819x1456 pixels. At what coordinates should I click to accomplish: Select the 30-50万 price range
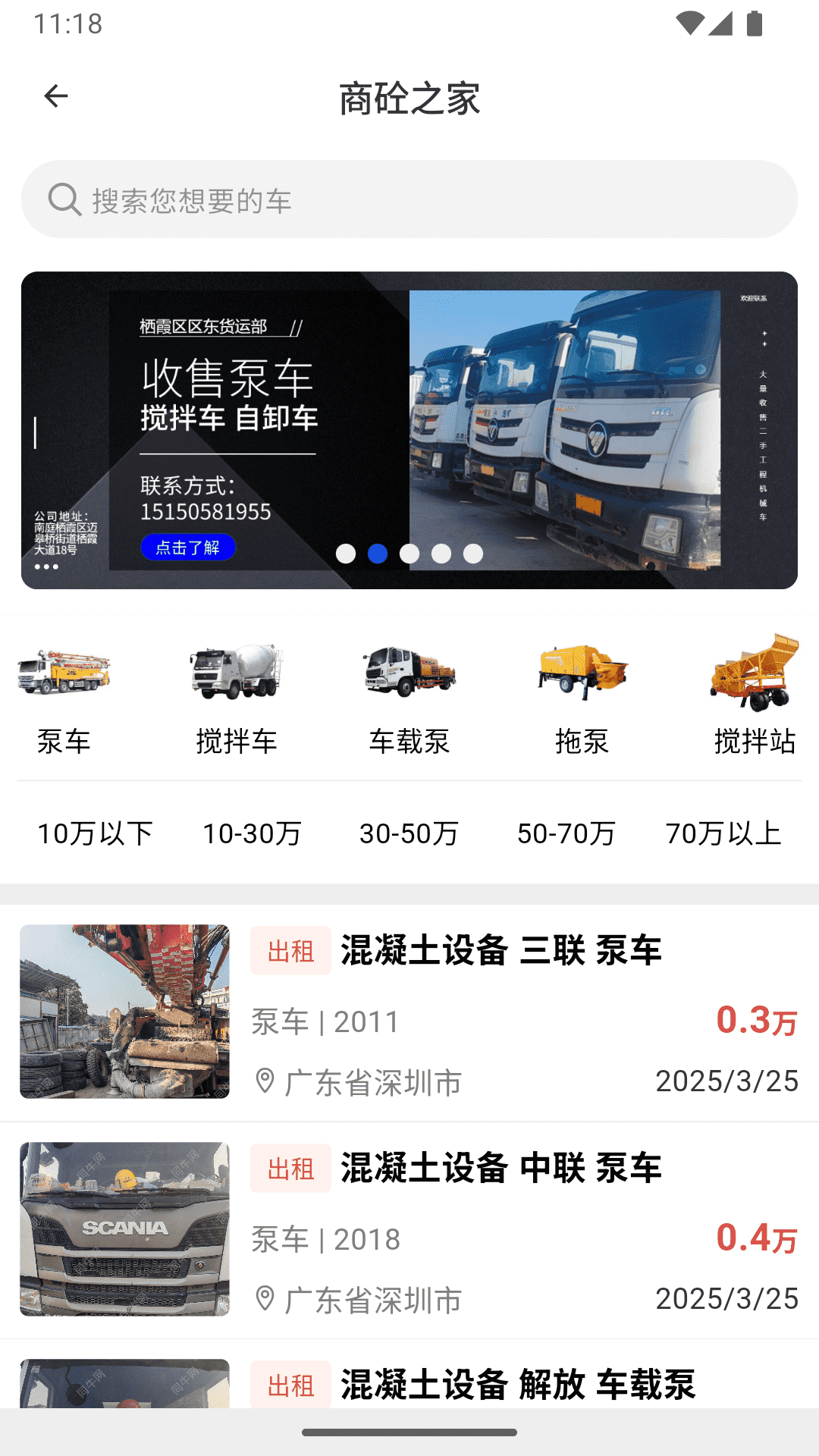(409, 833)
